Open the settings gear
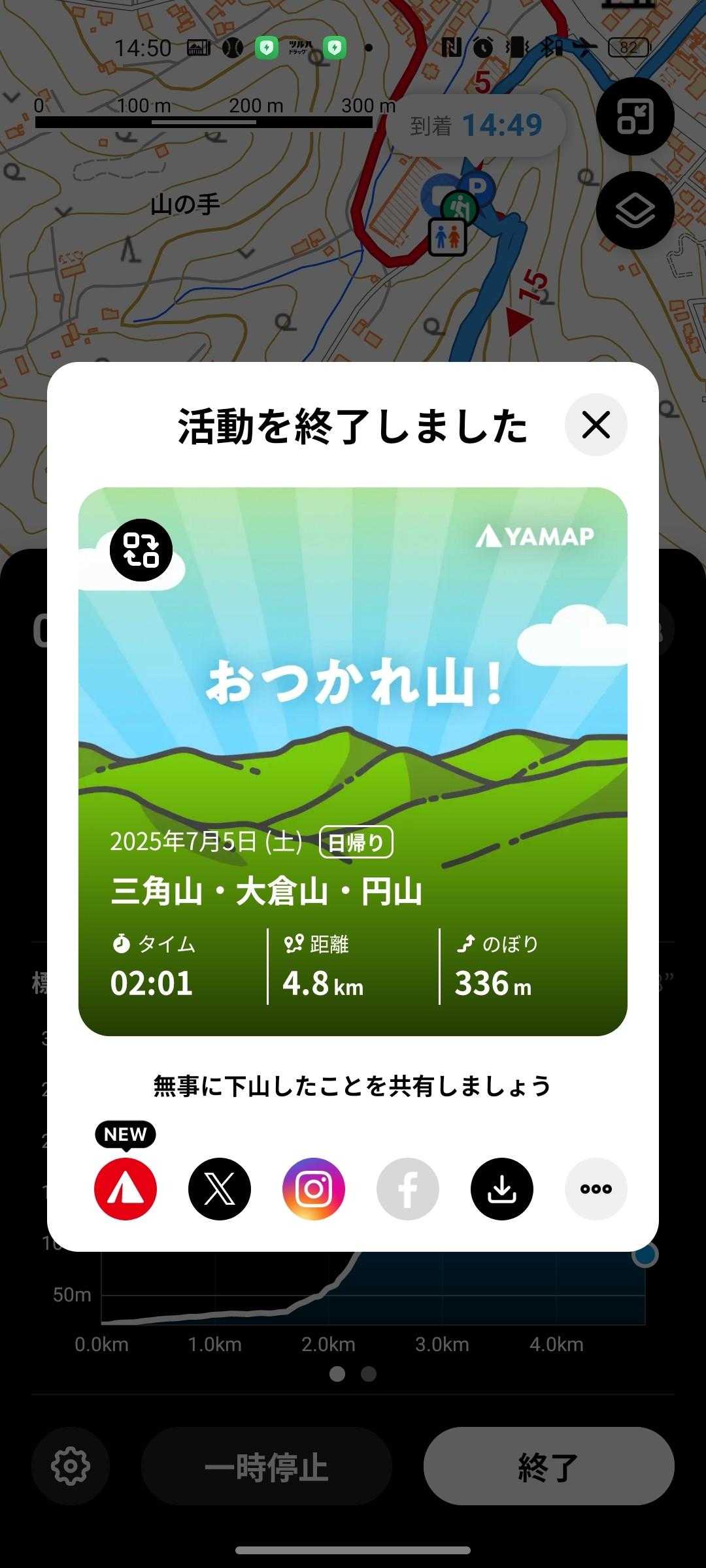The height and width of the screenshot is (1568, 706). (x=71, y=1466)
